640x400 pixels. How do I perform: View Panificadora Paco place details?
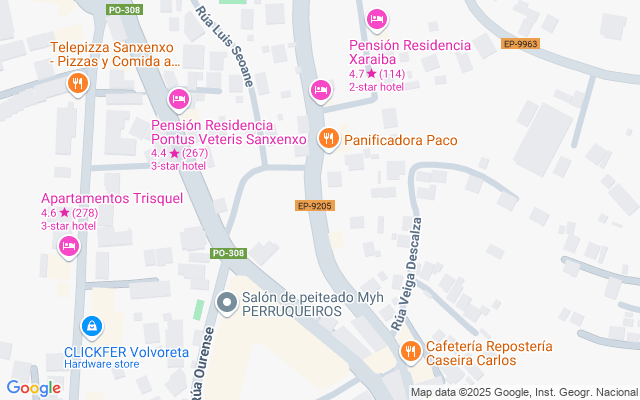pyautogui.click(x=326, y=140)
